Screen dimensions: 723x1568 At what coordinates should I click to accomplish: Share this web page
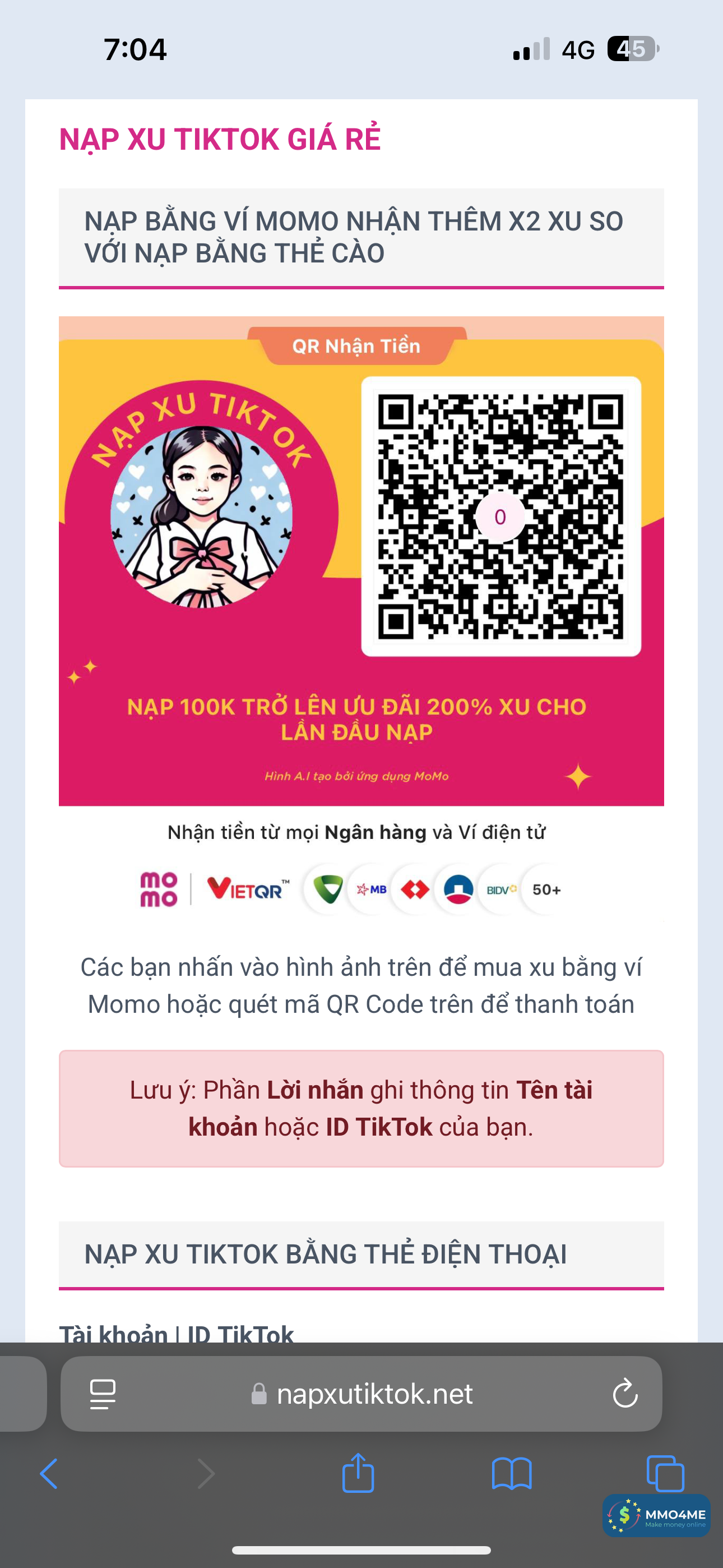coord(358,1473)
